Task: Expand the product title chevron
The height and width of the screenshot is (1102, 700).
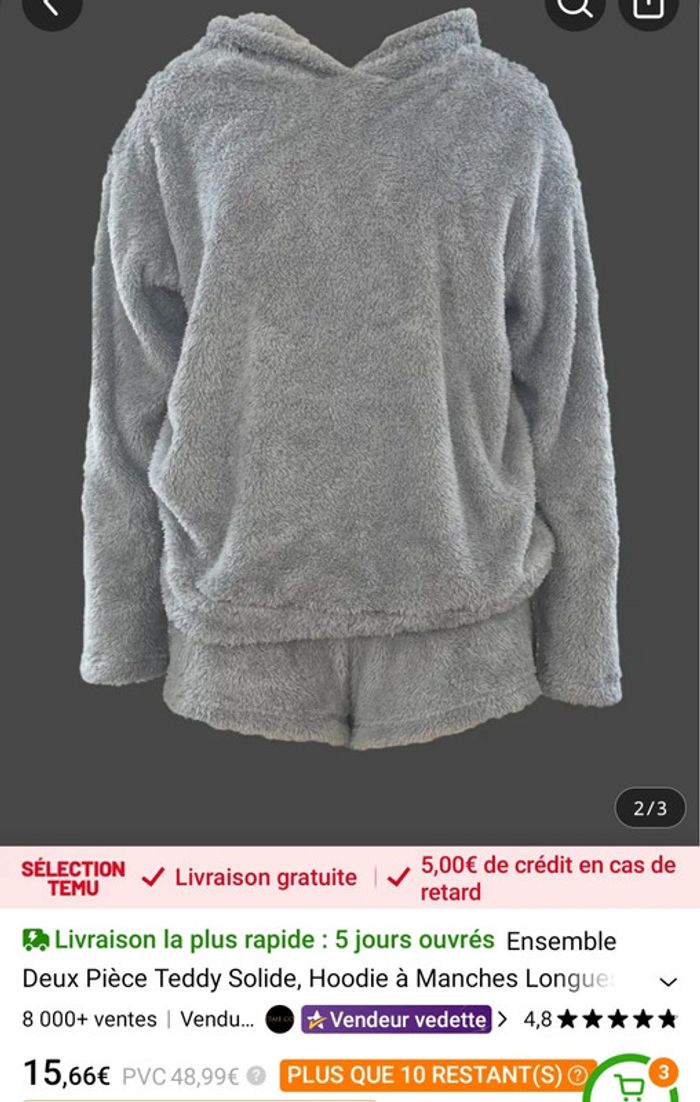Action: pyautogui.click(x=667, y=981)
